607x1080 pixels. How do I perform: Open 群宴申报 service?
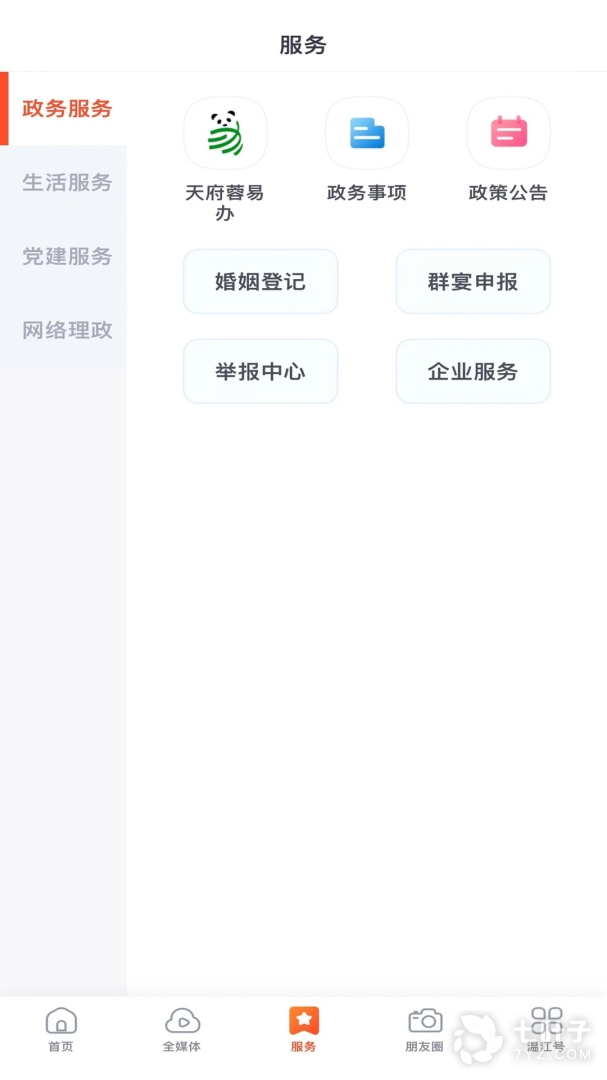coord(473,282)
